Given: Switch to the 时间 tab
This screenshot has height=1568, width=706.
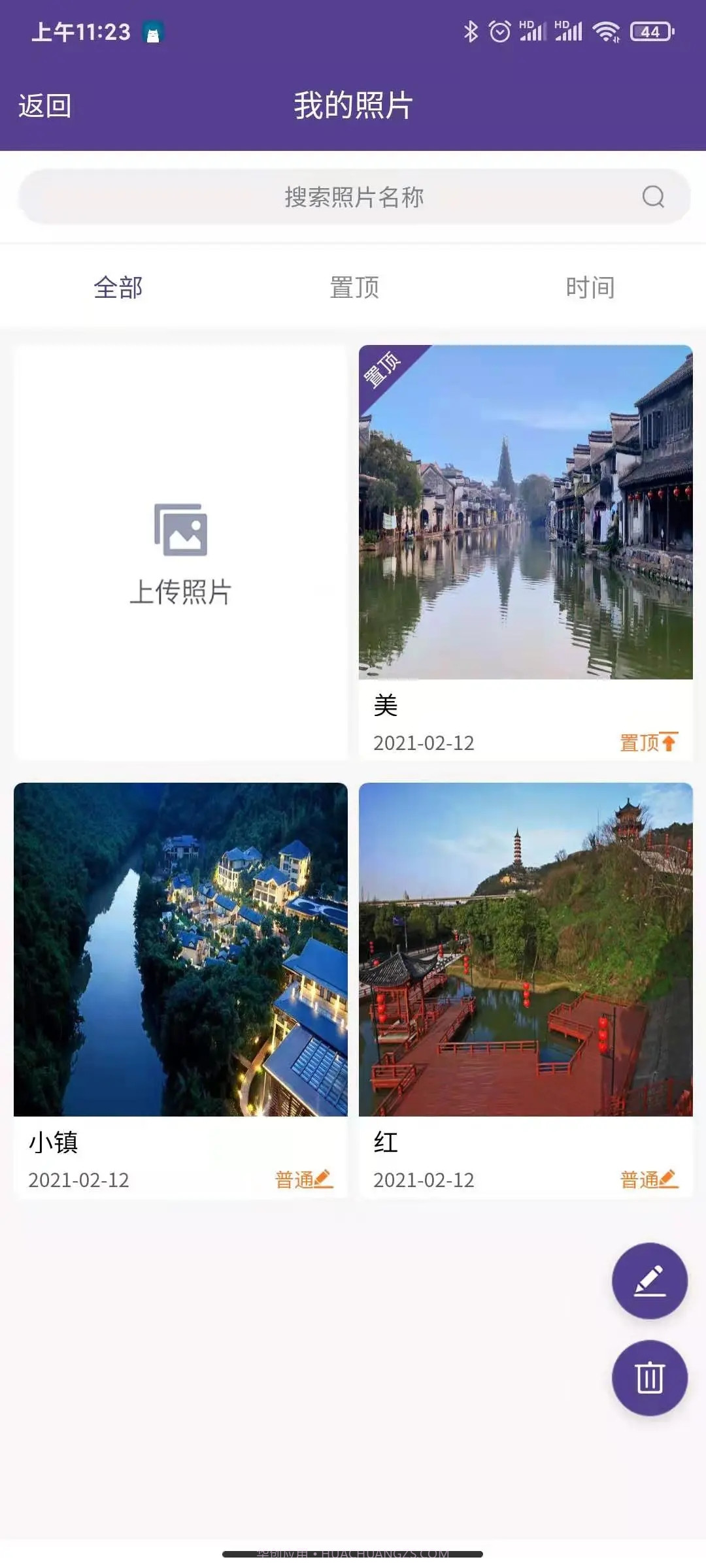Looking at the screenshot, I should click(591, 286).
